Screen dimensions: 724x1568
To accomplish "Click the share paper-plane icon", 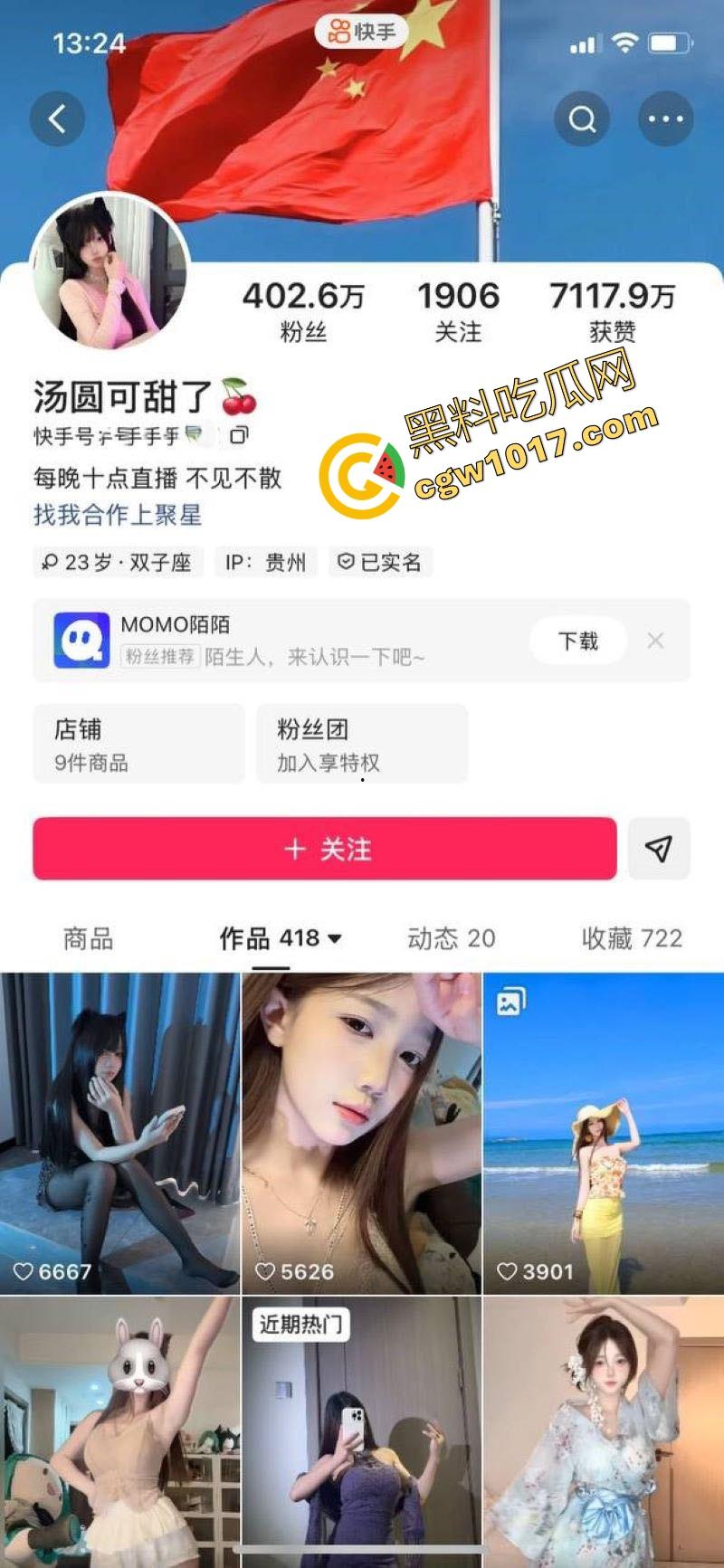I will point(660,849).
